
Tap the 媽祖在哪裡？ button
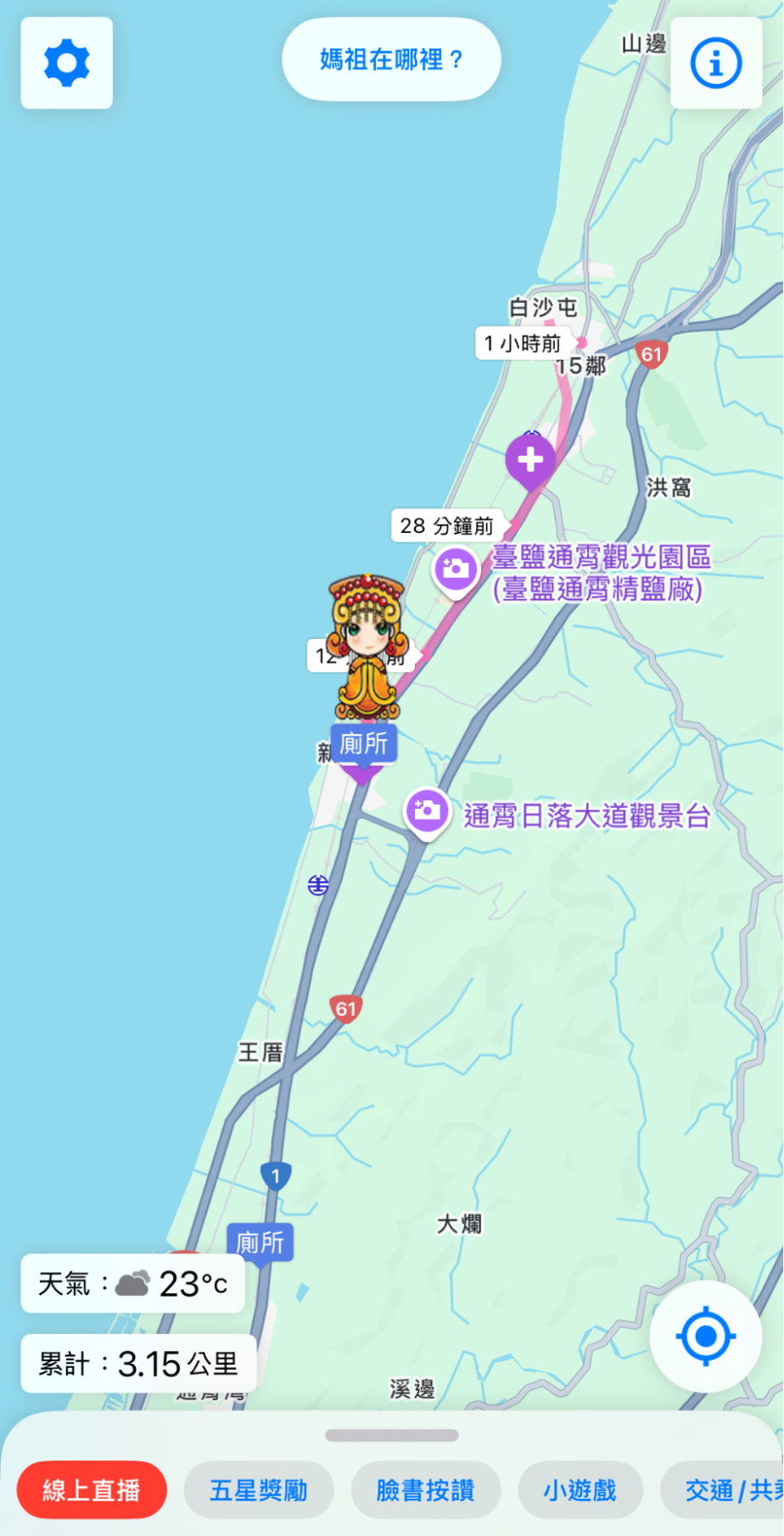pyautogui.click(x=391, y=59)
